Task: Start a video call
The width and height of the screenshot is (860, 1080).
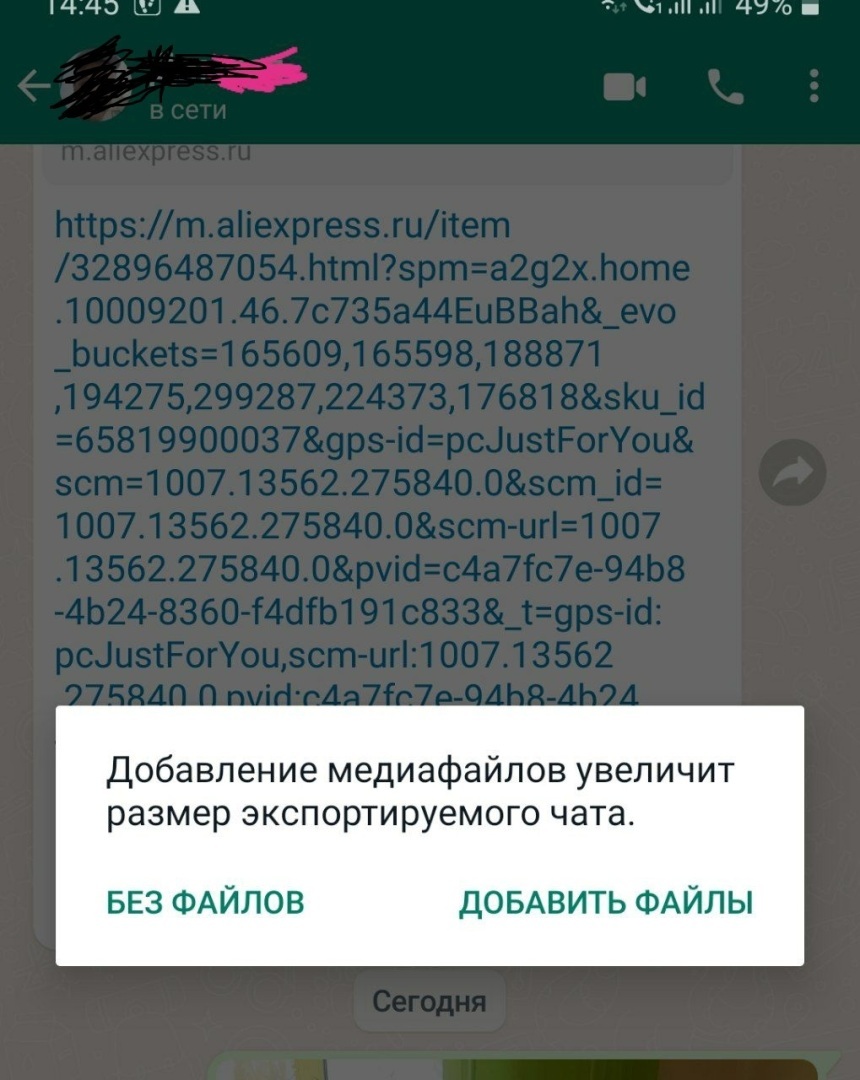Action: (625, 87)
